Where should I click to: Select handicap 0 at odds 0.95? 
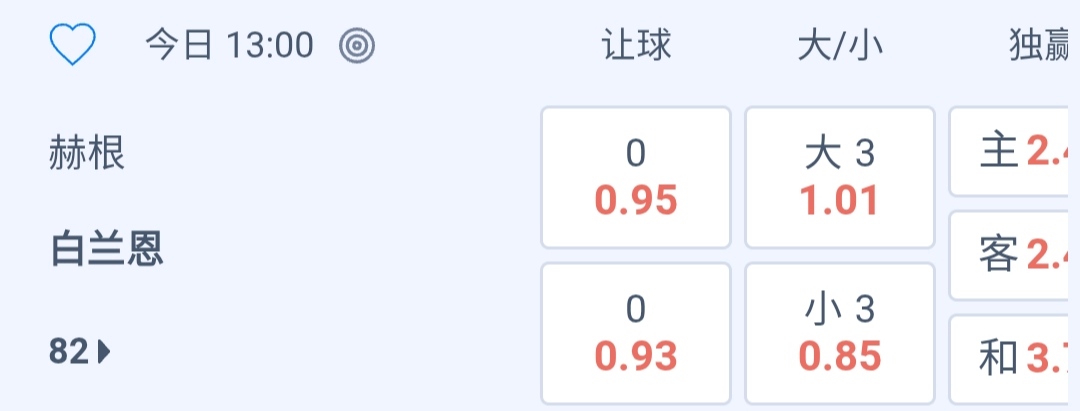coord(636,178)
